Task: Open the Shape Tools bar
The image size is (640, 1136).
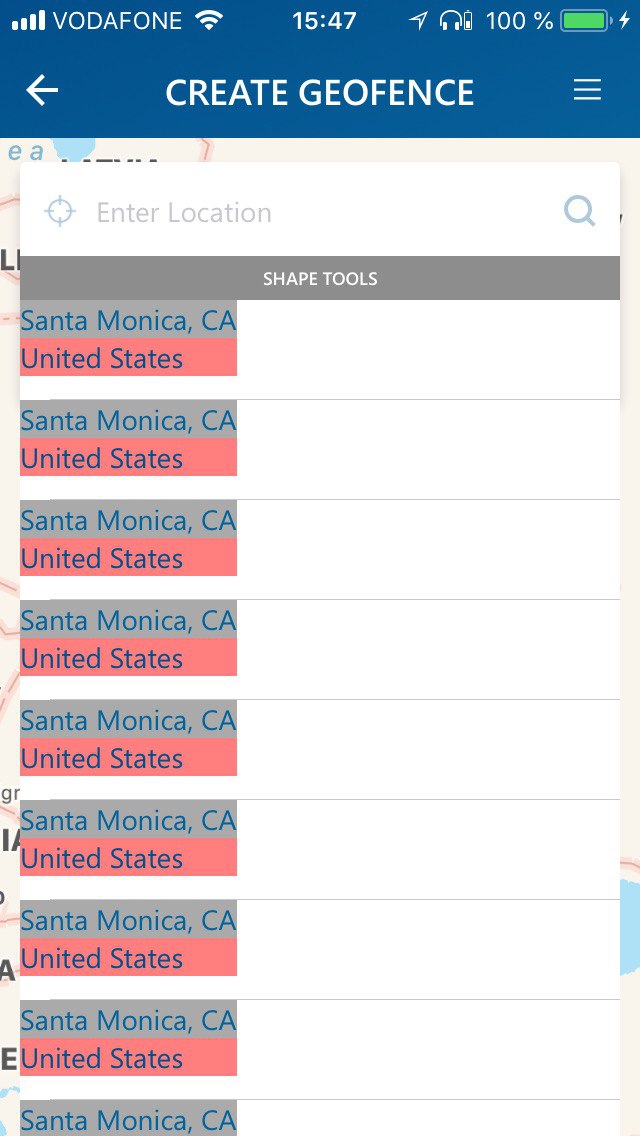Action: 320,278
